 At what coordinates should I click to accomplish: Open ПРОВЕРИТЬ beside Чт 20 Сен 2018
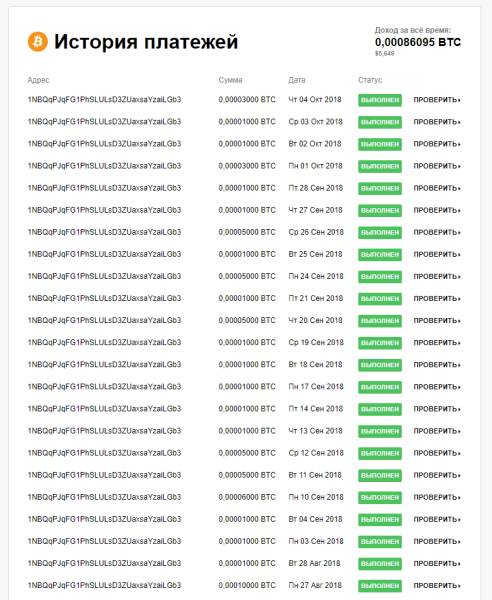(x=437, y=321)
